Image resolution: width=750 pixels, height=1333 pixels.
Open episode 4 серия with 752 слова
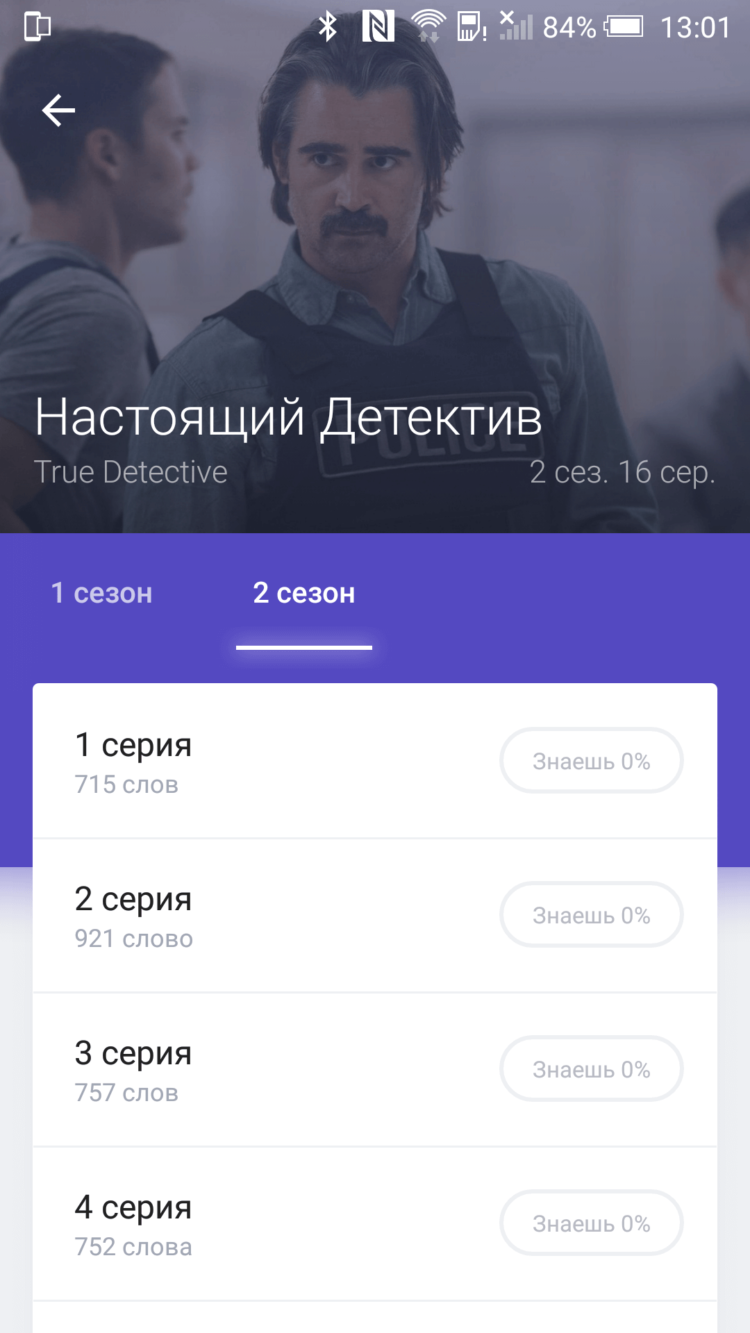click(134, 1207)
